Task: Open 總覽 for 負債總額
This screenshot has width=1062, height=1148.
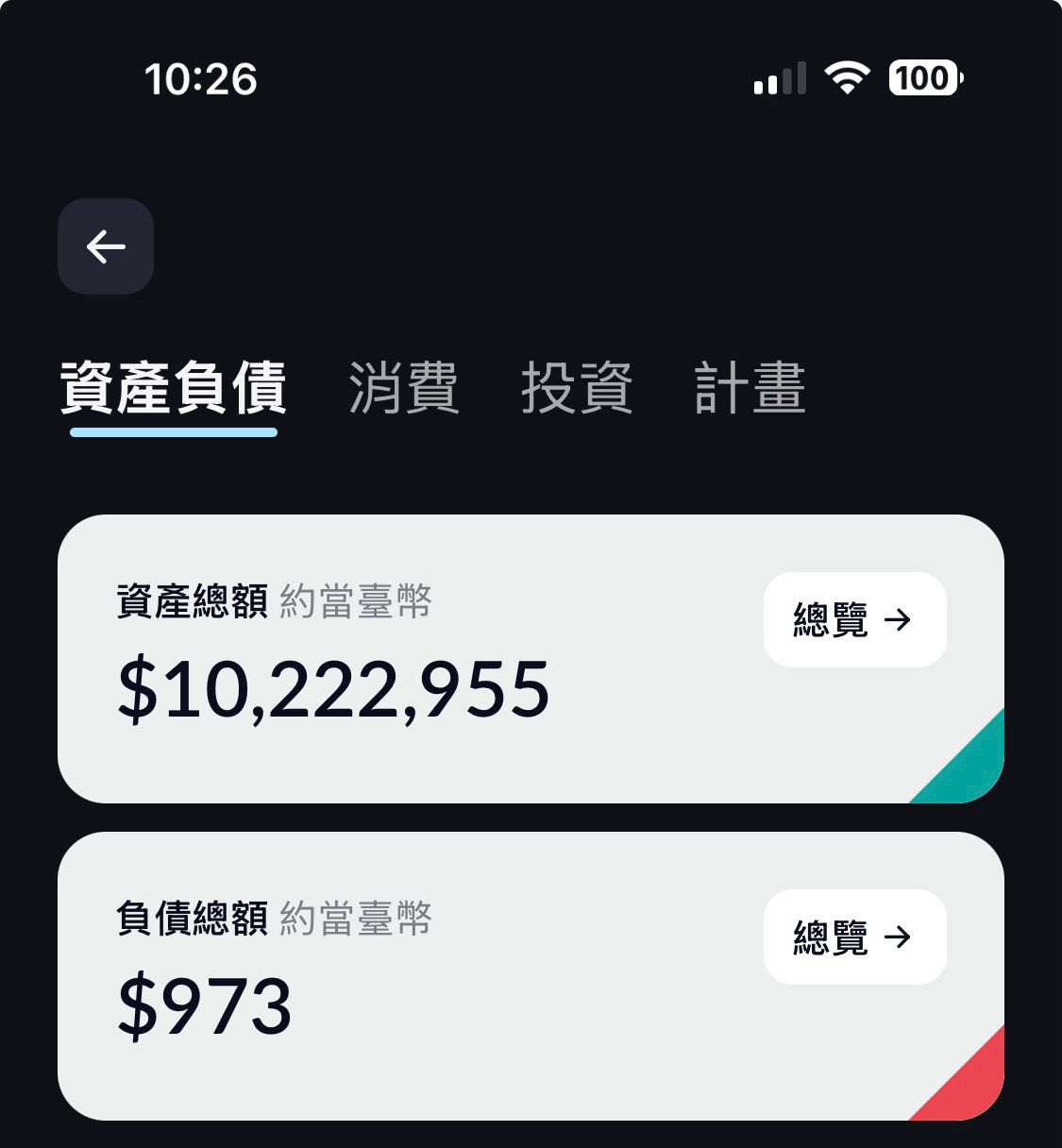Action: pos(854,937)
